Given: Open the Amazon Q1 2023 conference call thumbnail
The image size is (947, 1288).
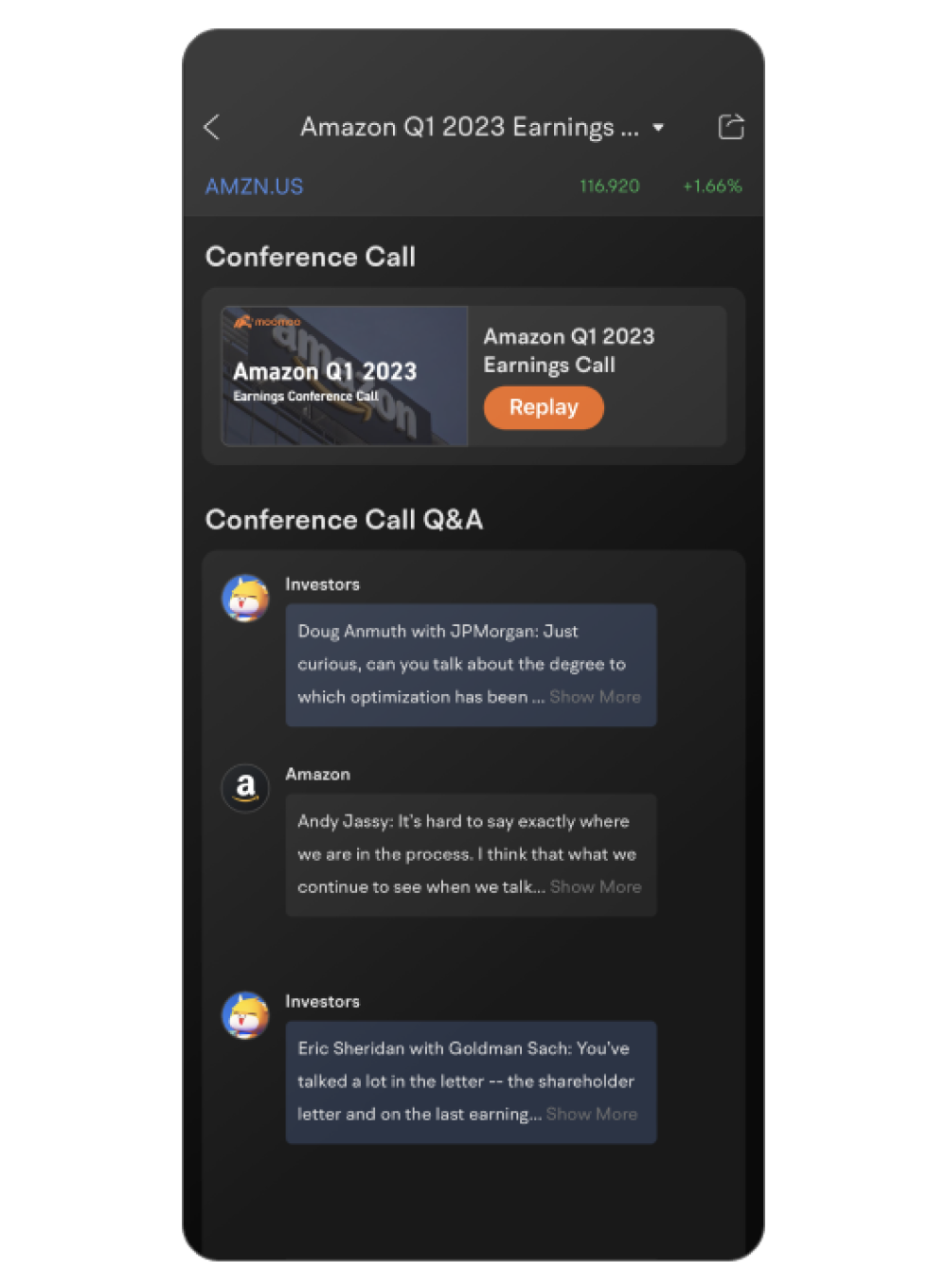Looking at the screenshot, I should [345, 376].
